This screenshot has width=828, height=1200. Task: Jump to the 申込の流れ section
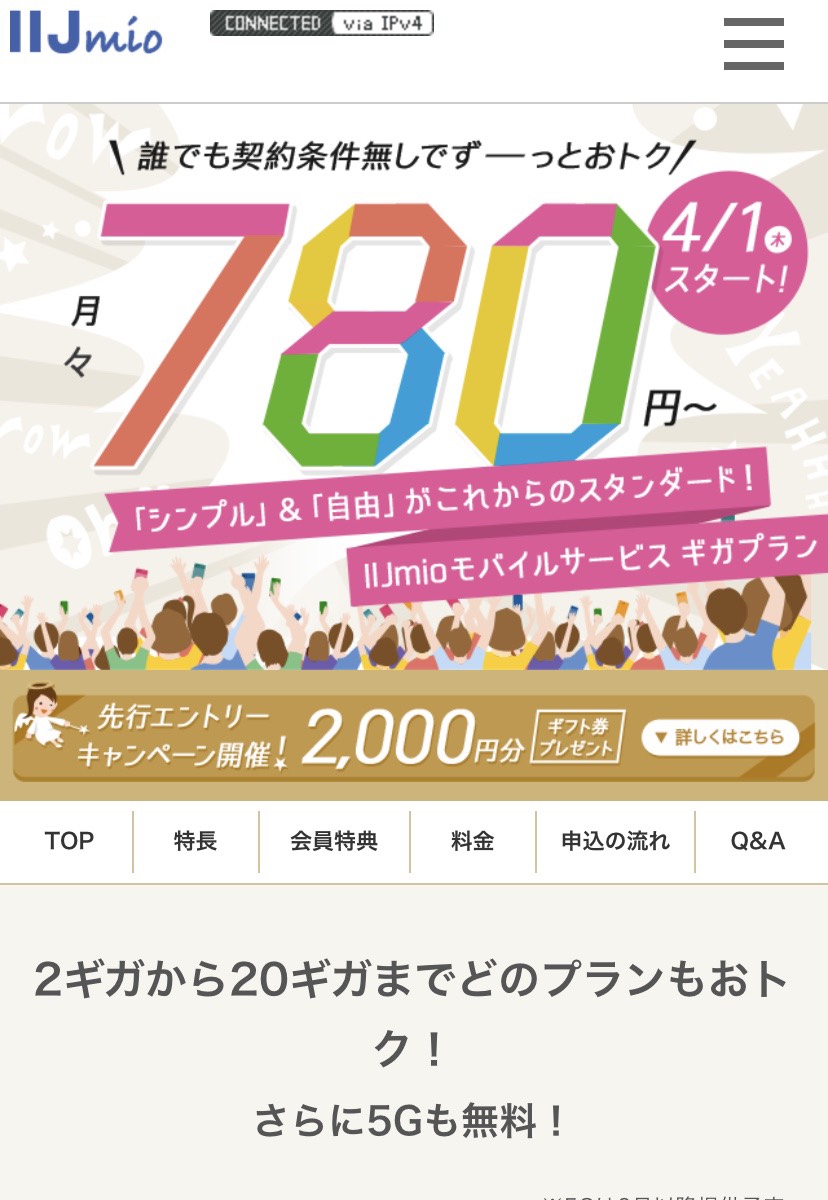[x=615, y=841]
